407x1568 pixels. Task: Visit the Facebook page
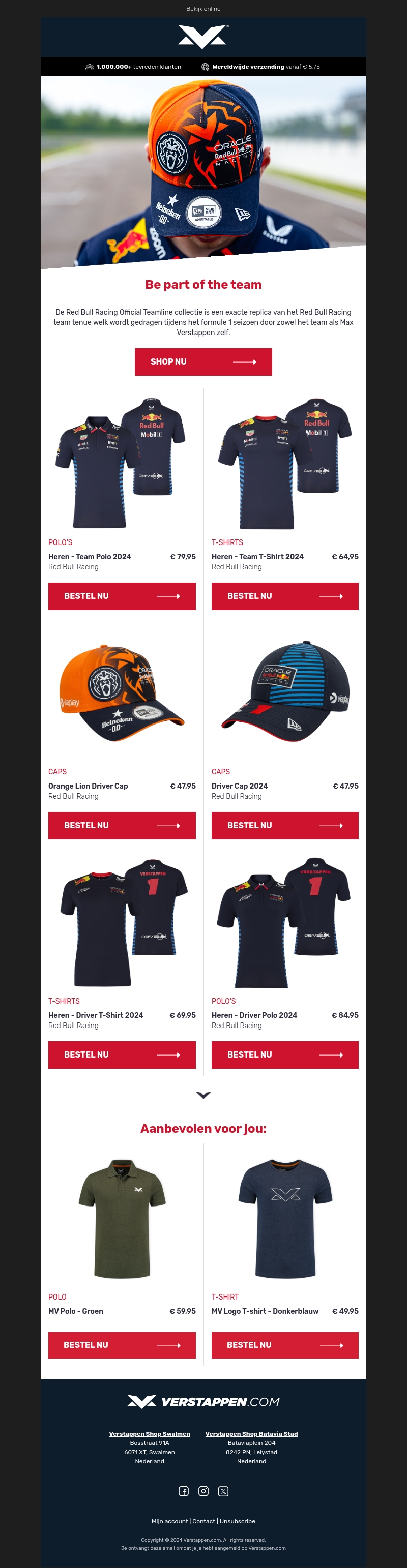[183, 1491]
